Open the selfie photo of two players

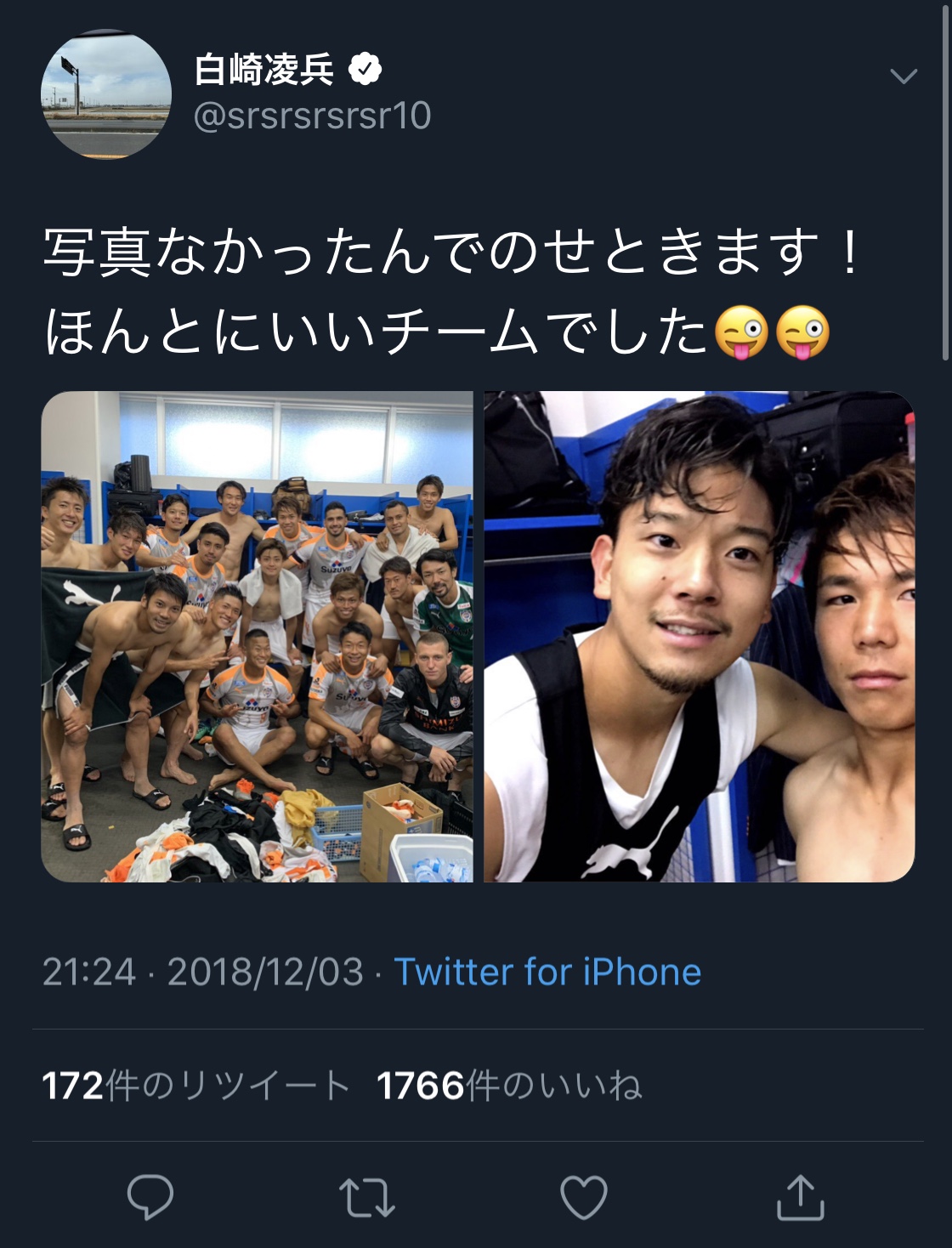pyautogui.click(x=699, y=636)
